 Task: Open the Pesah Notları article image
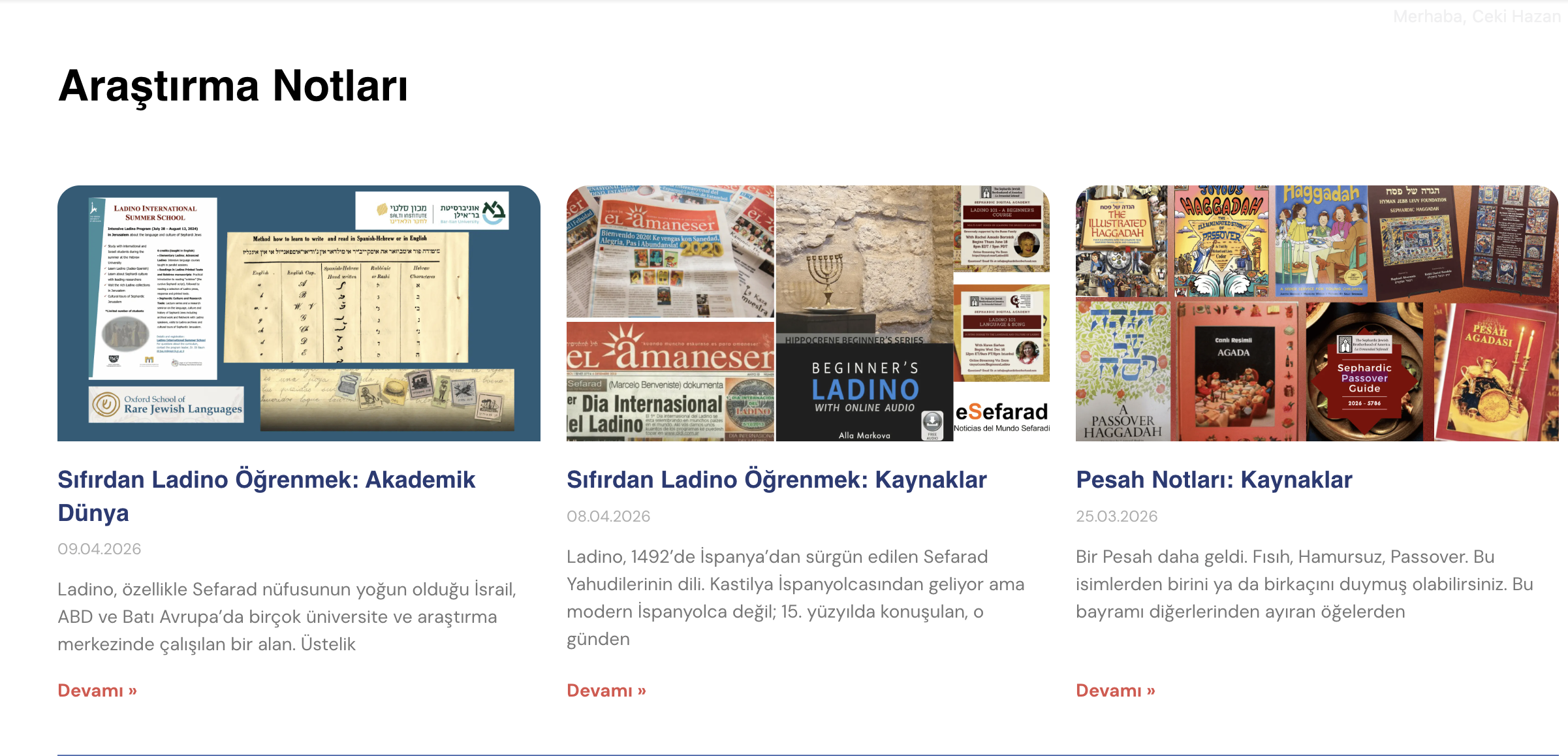pos(1317,313)
